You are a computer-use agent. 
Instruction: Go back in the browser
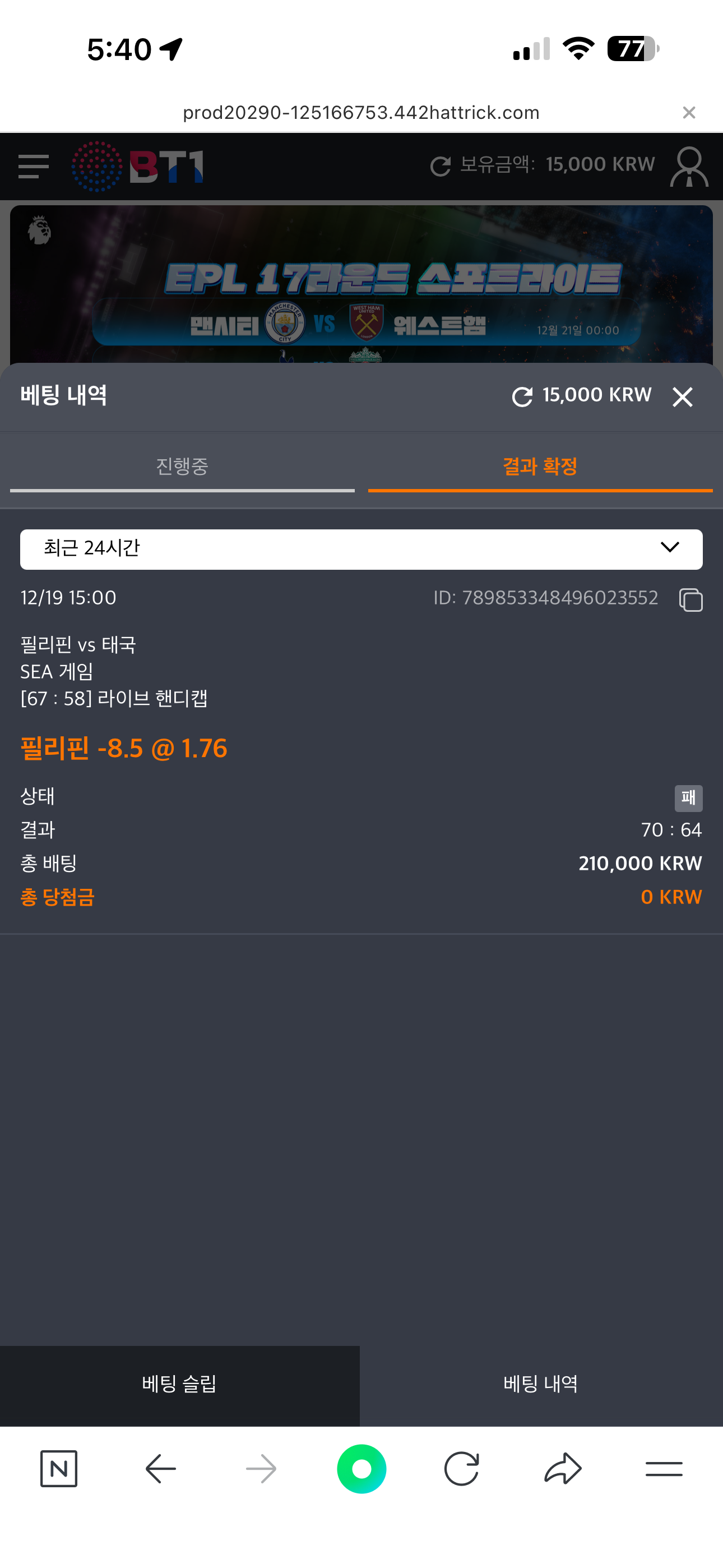click(161, 1469)
